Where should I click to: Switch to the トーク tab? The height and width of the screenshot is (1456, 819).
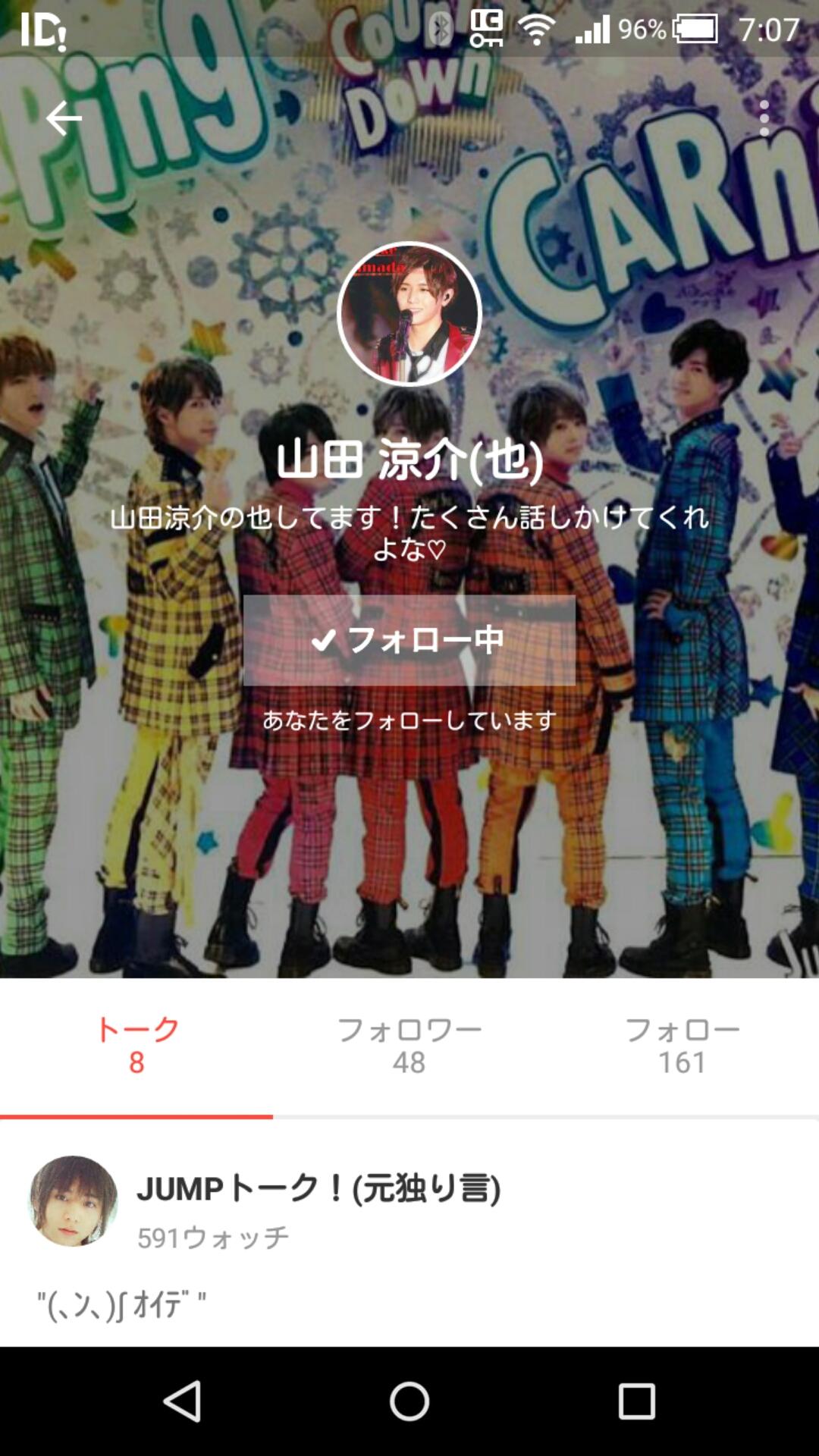click(x=136, y=1046)
